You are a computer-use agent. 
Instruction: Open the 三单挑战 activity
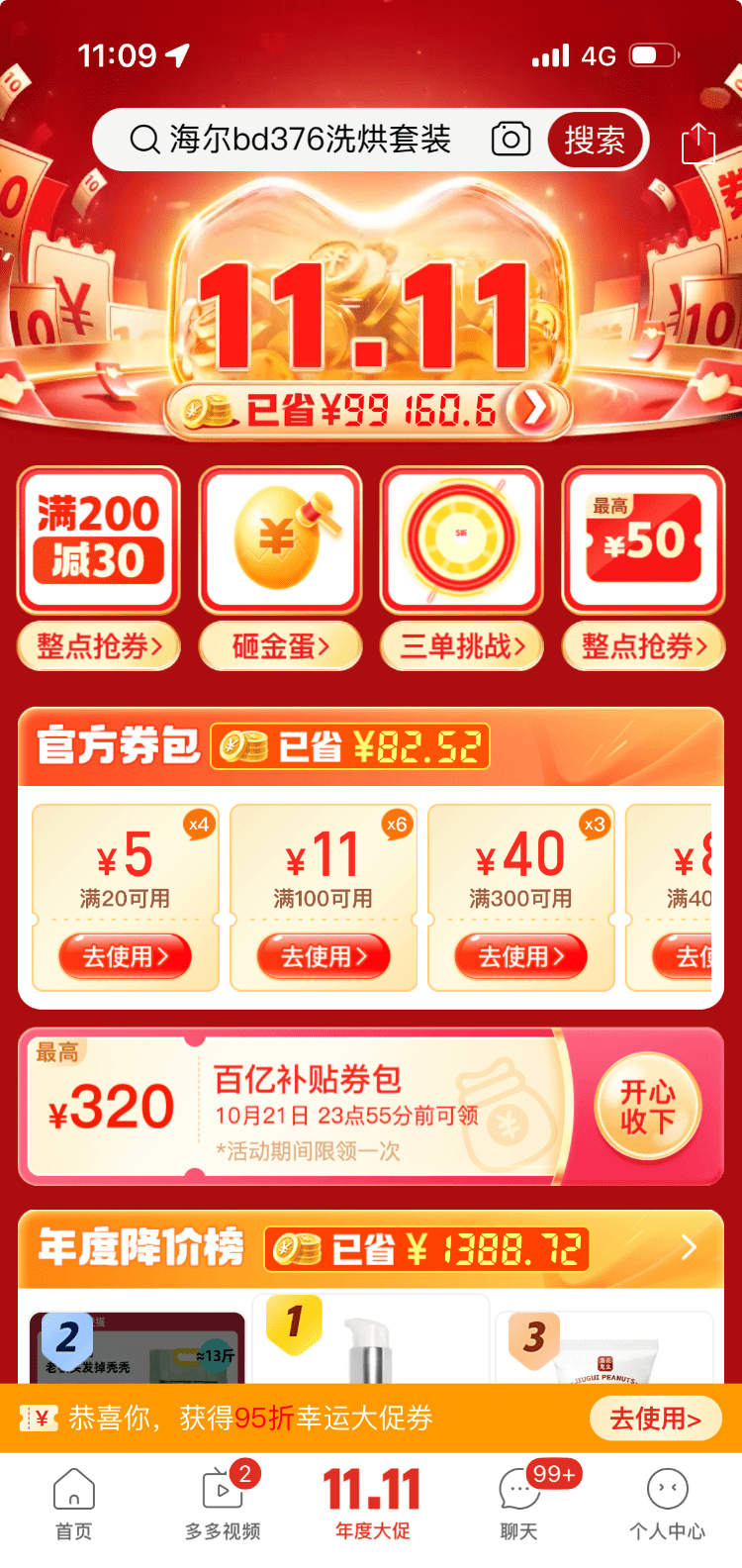[x=462, y=567]
